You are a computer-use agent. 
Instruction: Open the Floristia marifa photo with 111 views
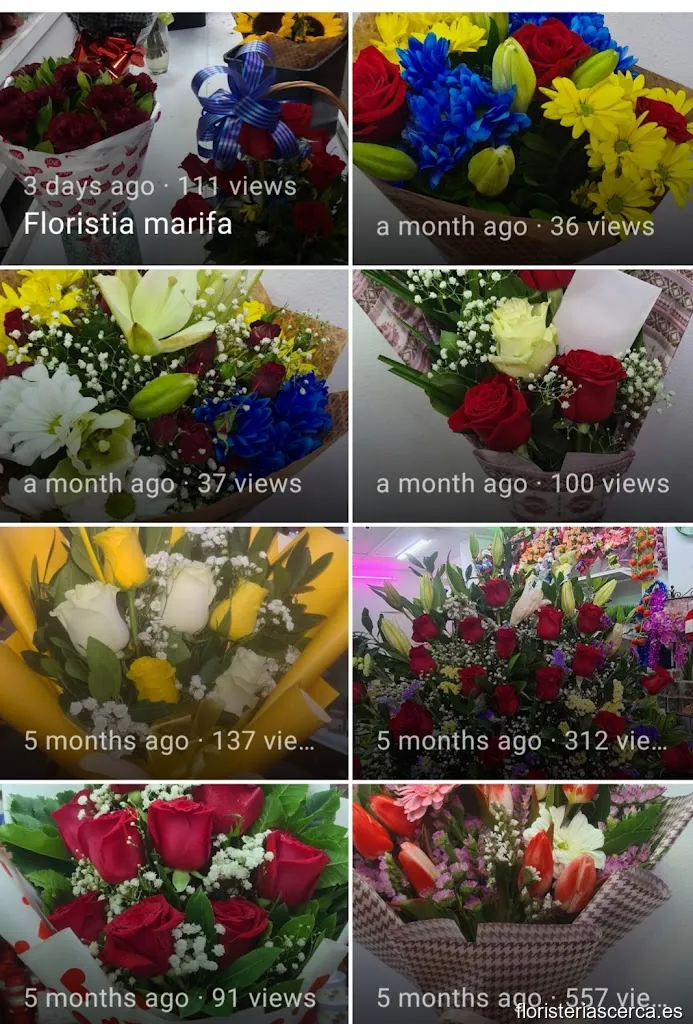coord(174,138)
